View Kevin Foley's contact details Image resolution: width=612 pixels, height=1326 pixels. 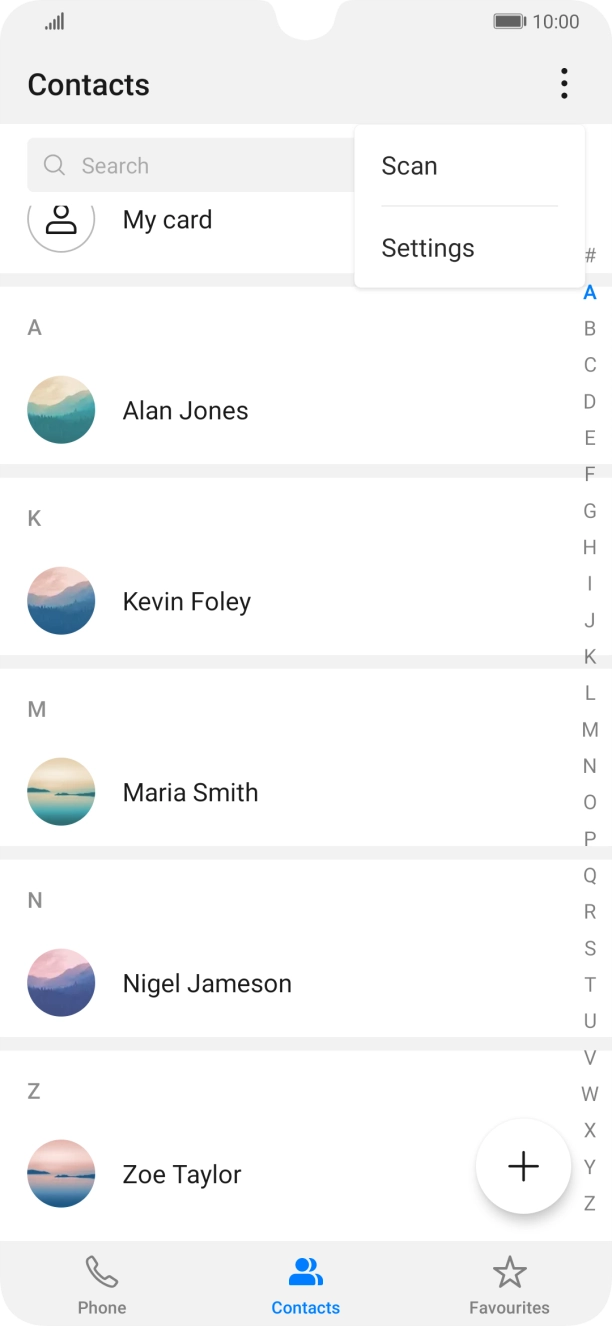[186, 601]
